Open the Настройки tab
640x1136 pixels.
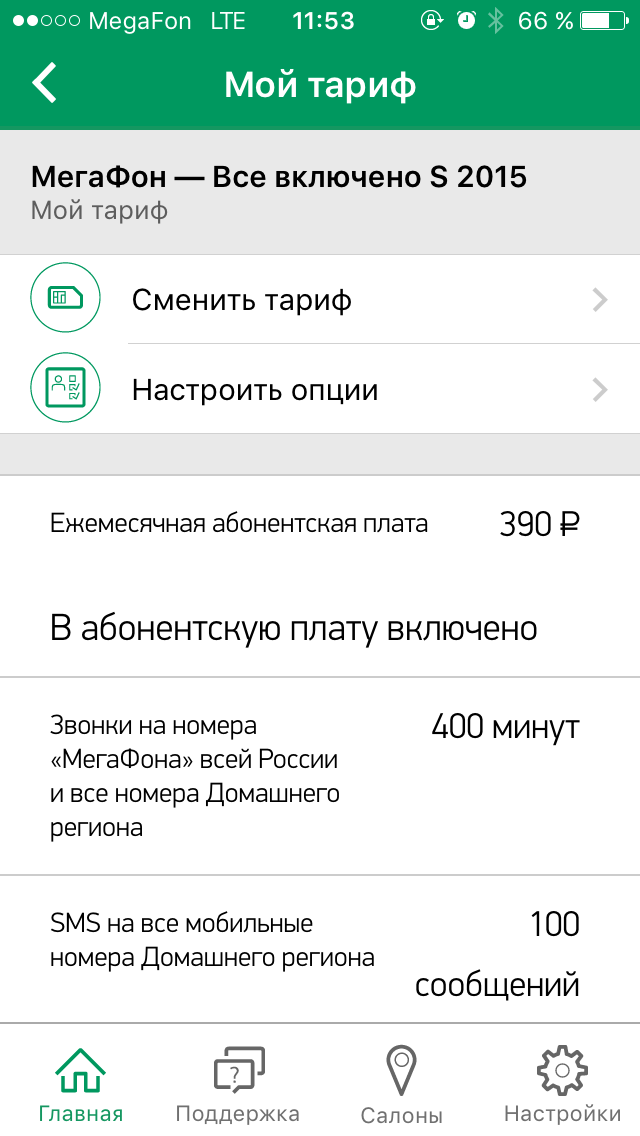tap(561, 1083)
